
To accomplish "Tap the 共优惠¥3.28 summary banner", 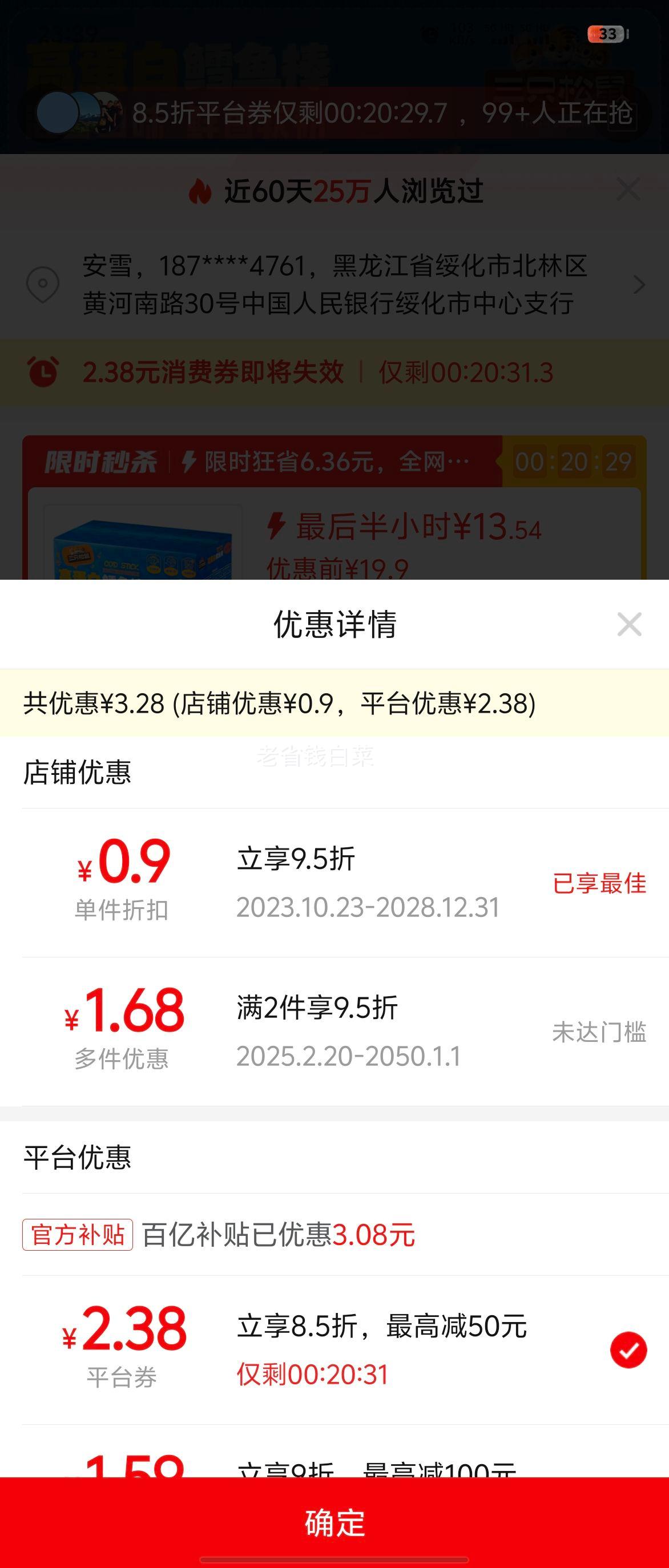I will tap(335, 704).
